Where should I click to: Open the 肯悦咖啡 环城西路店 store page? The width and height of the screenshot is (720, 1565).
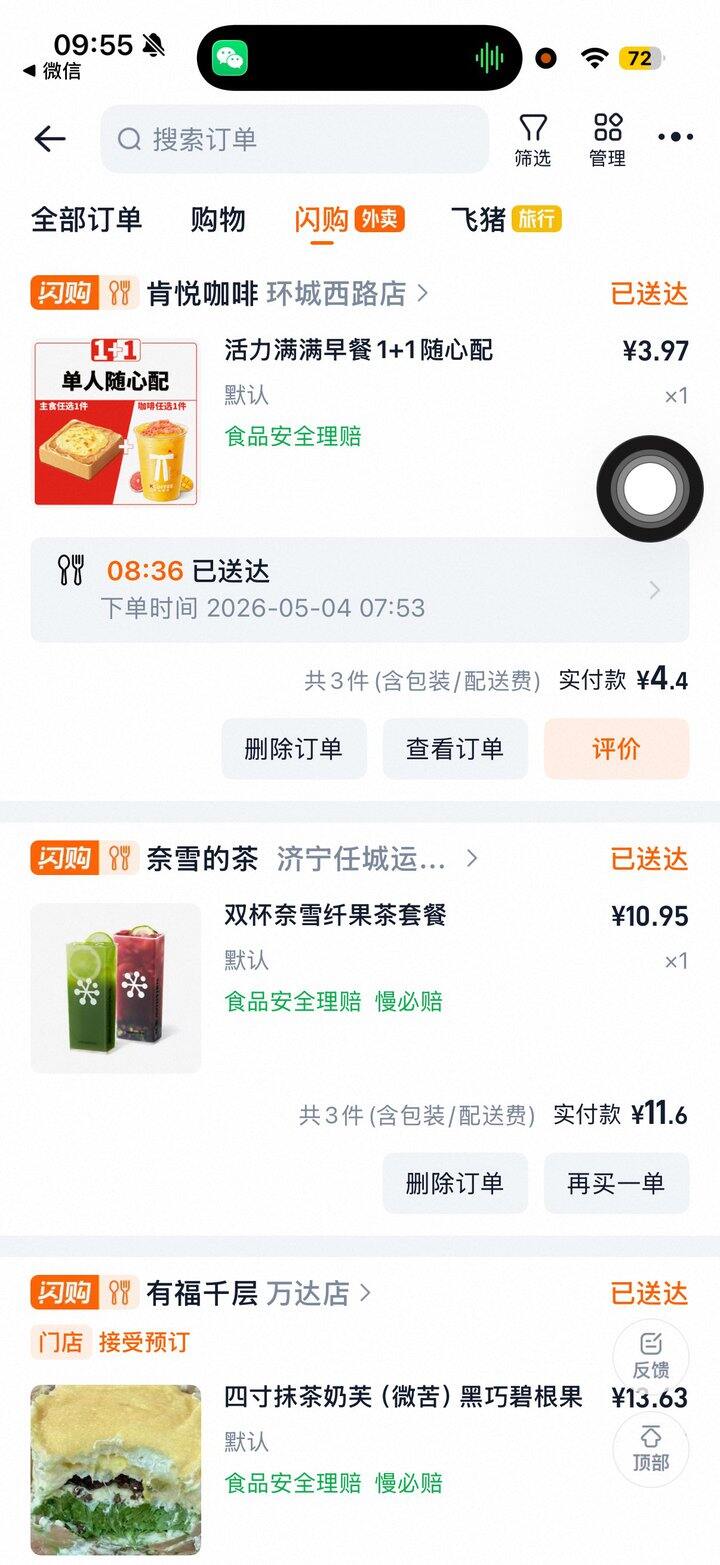pos(288,293)
